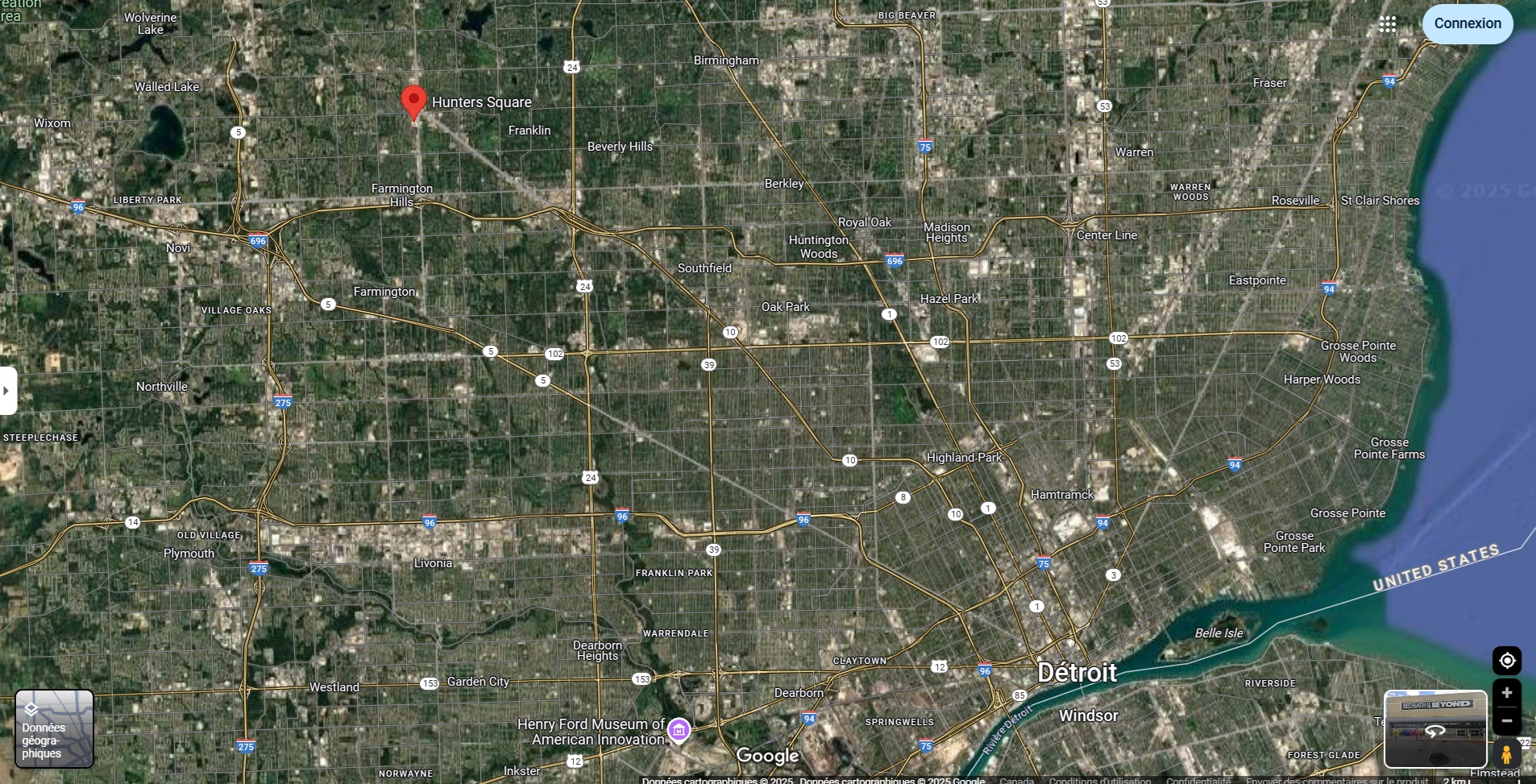Open the Données géographiques layers switcher
This screenshot has height=784, width=1536.
click(54, 728)
